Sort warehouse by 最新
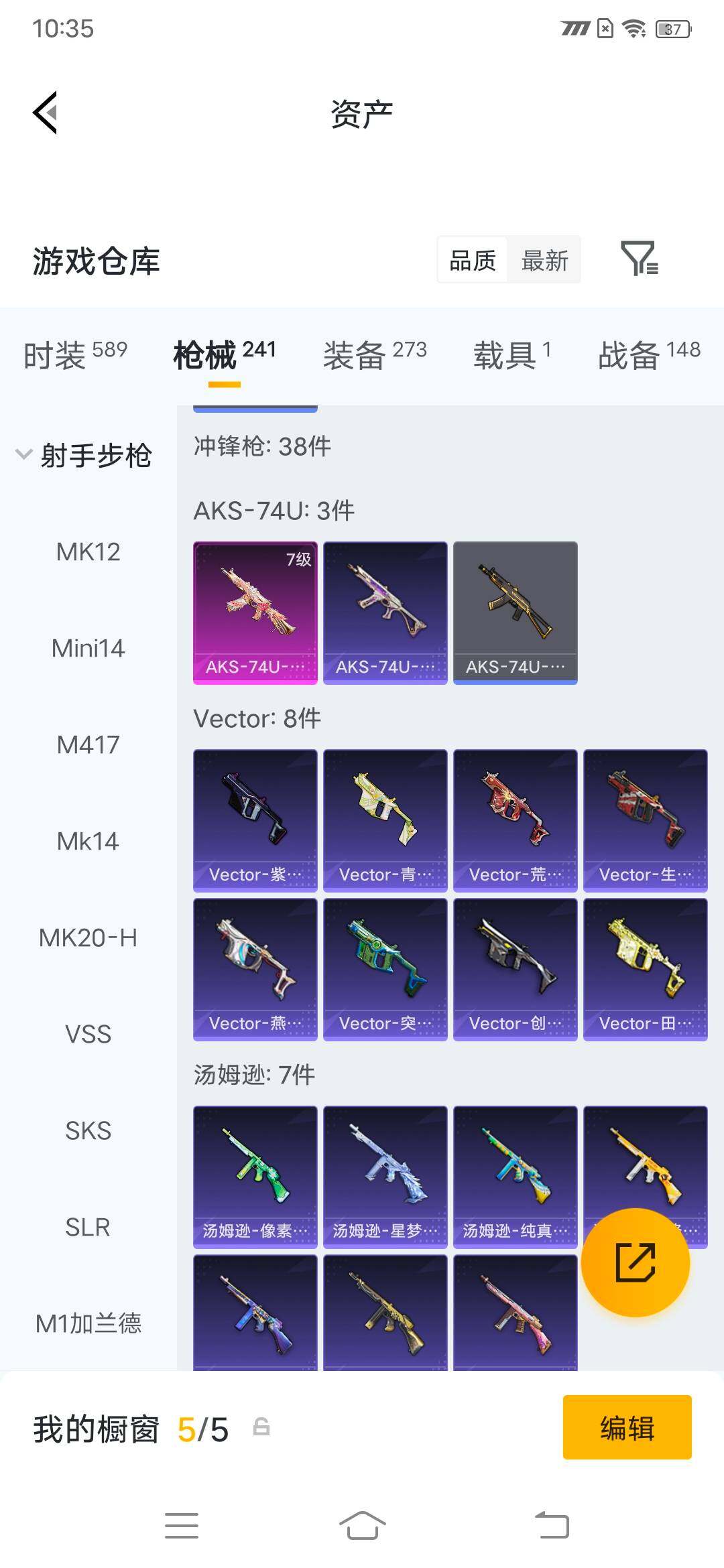724x1568 pixels. pos(544,260)
